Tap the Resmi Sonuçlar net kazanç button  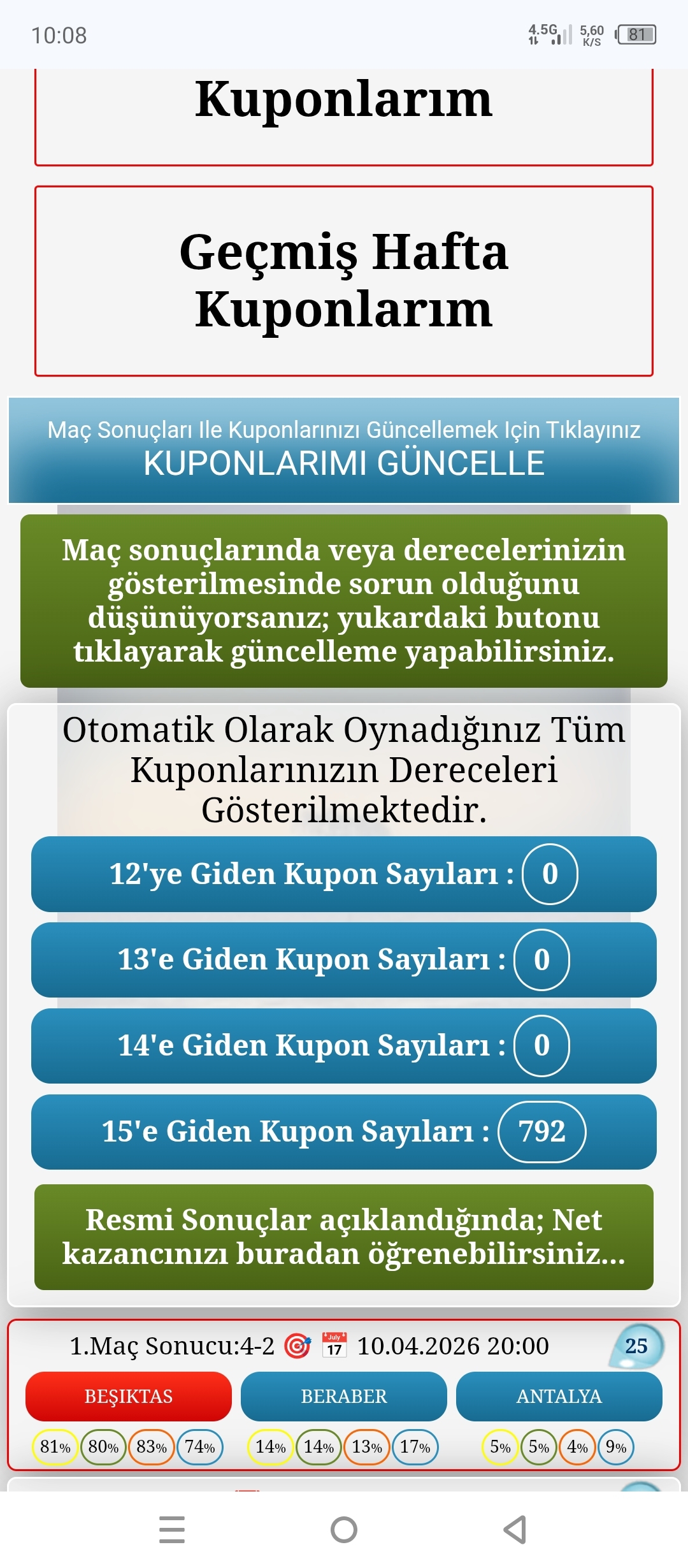pyautogui.click(x=344, y=1237)
